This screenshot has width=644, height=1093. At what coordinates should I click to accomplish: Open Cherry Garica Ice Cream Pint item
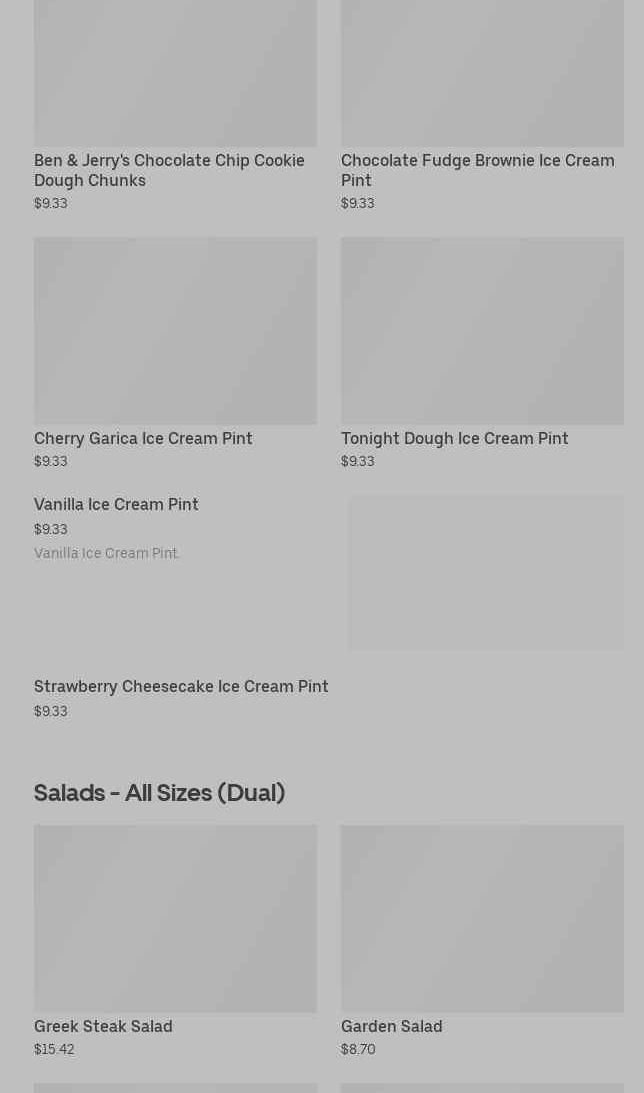[x=175, y=353]
